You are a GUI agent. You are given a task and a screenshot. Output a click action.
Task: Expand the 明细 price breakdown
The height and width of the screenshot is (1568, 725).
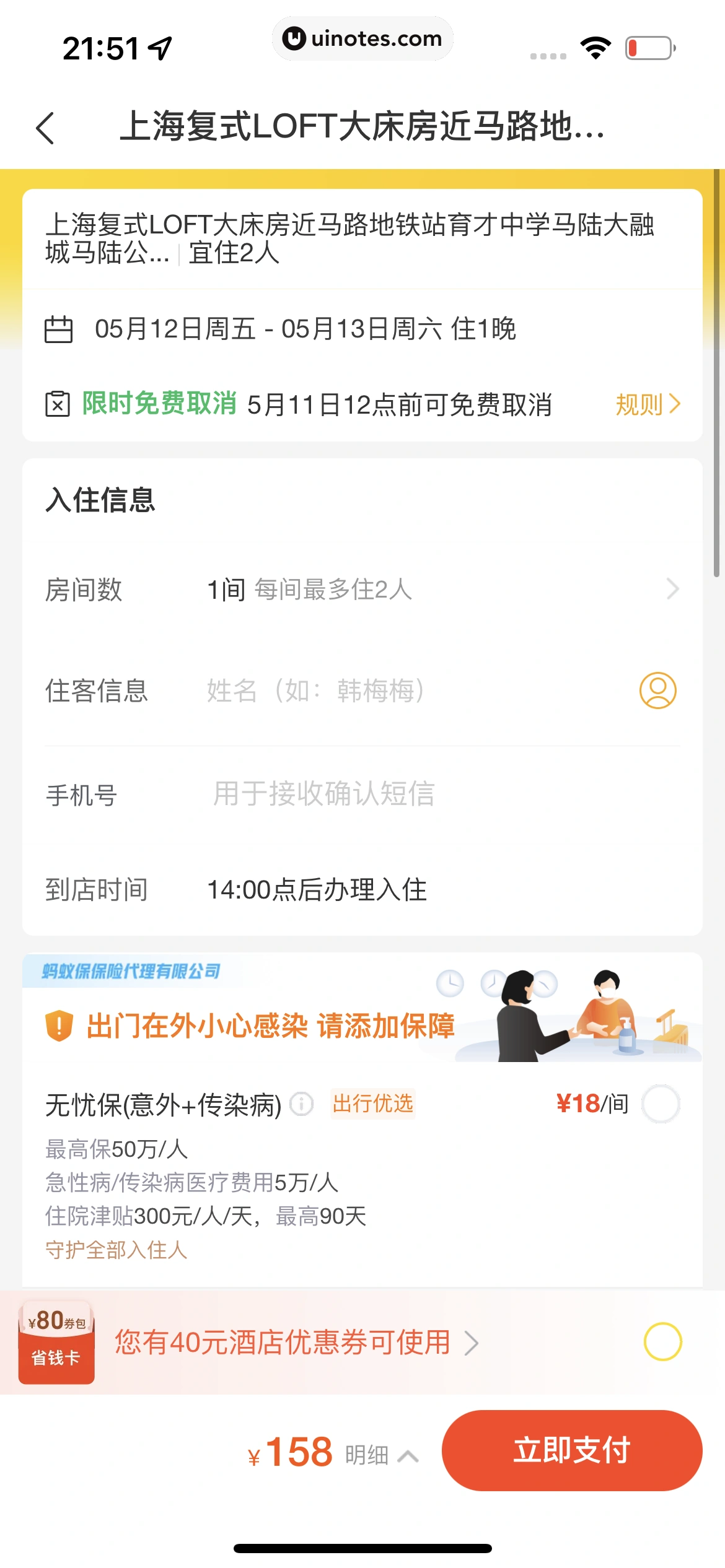point(380,1455)
